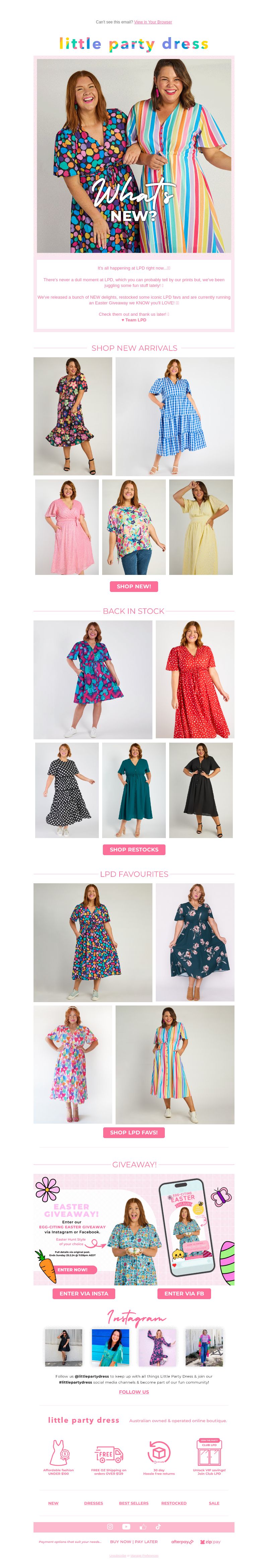Open the Facebook thumbs-up icon in the footer

pos(142,1526)
